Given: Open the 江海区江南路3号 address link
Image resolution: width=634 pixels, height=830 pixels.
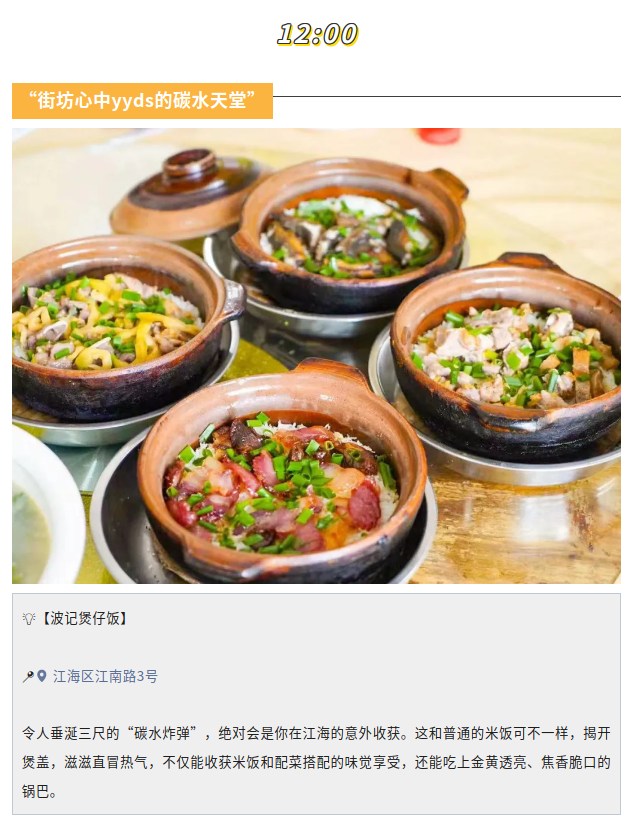Looking at the screenshot, I should 105,677.
